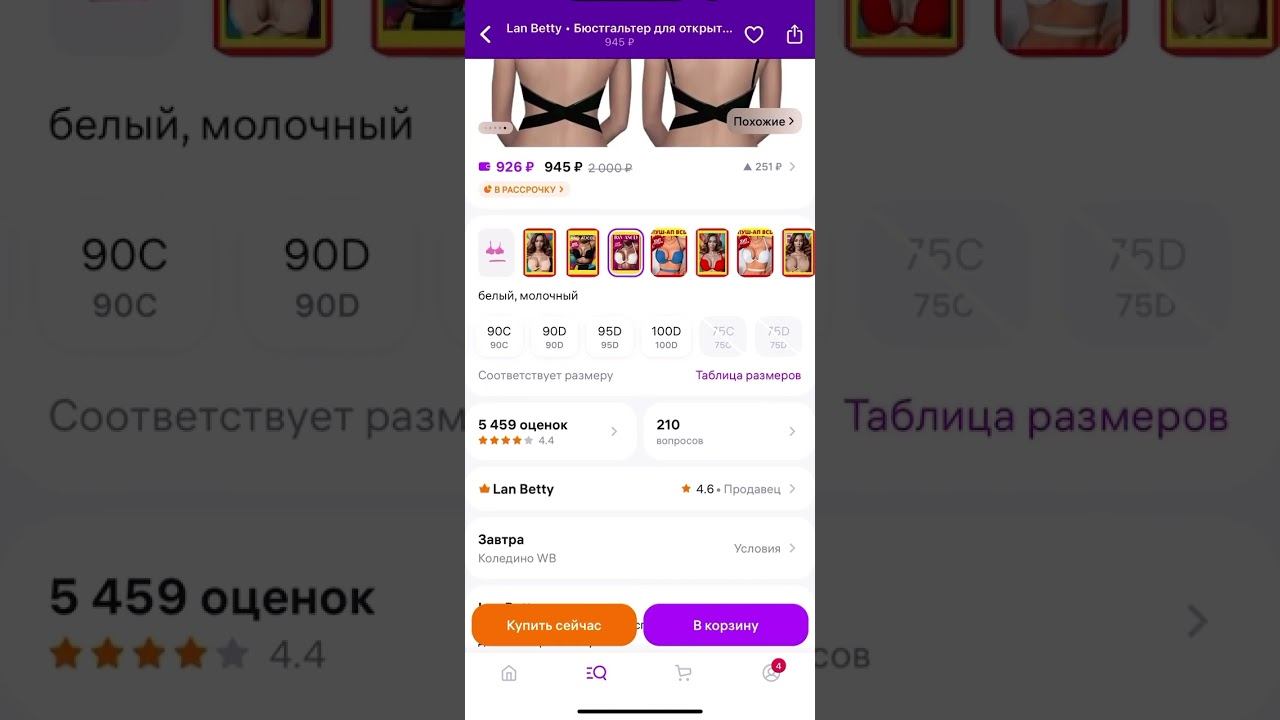This screenshot has width=1280, height=720.
Task: Switch to the home tab
Action: [x=509, y=673]
